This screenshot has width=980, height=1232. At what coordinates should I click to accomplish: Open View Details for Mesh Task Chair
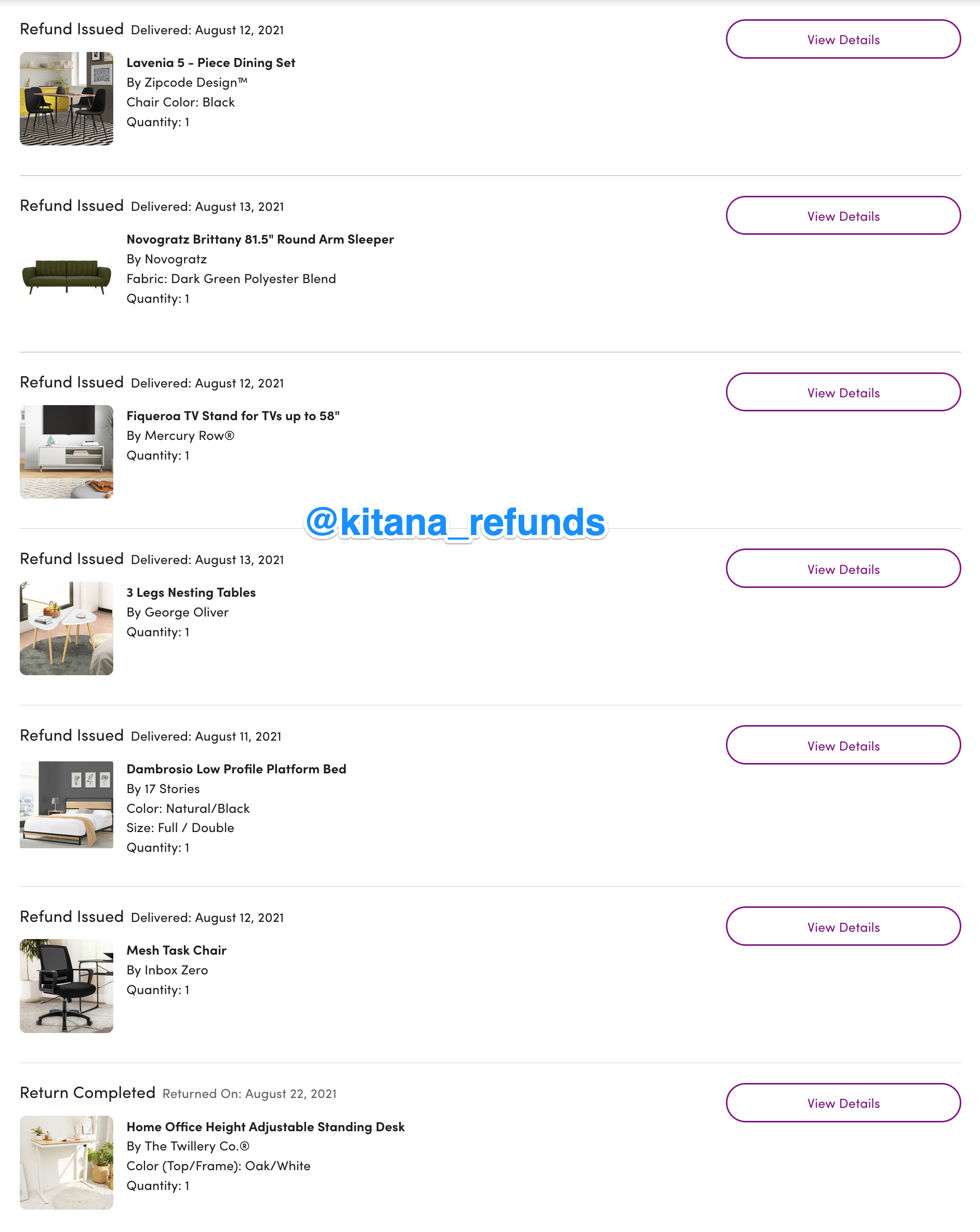[x=843, y=927]
